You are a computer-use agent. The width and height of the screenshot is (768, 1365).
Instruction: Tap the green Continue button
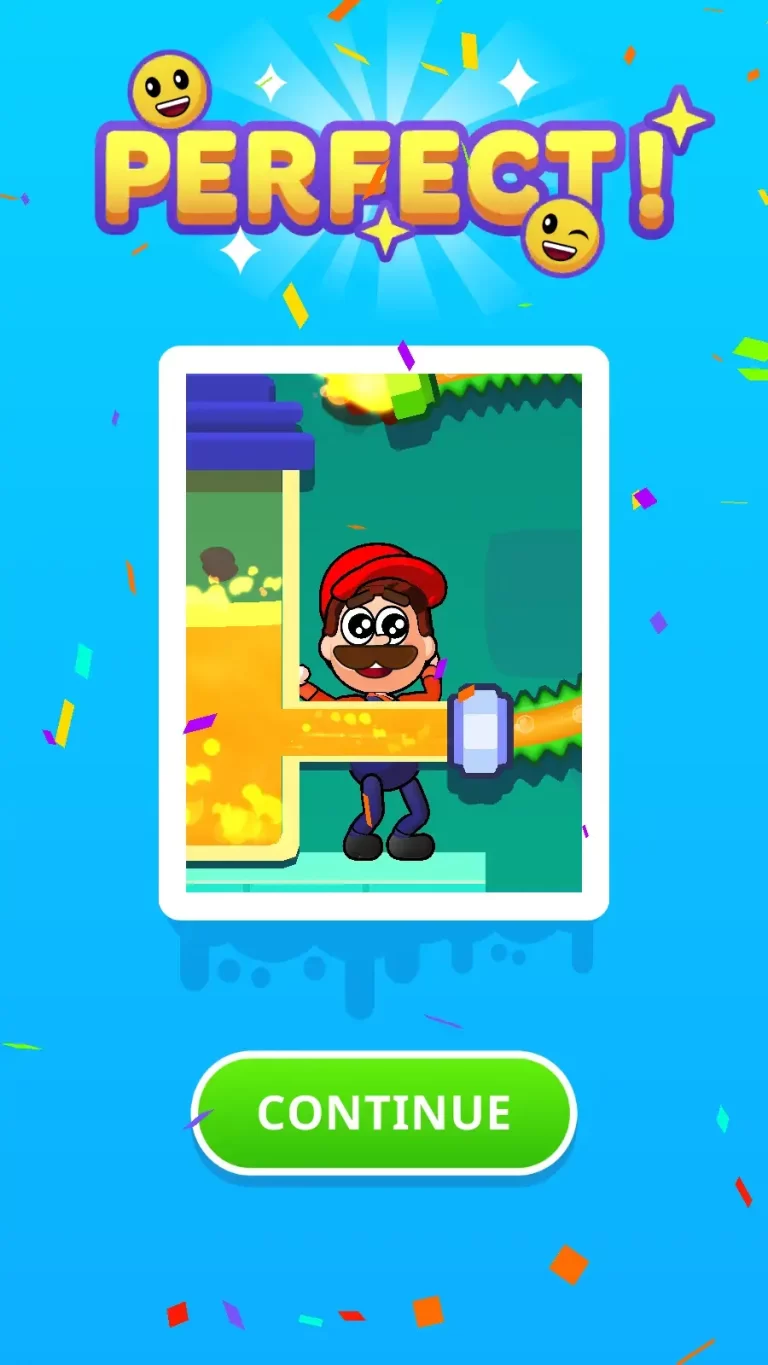click(384, 1112)
